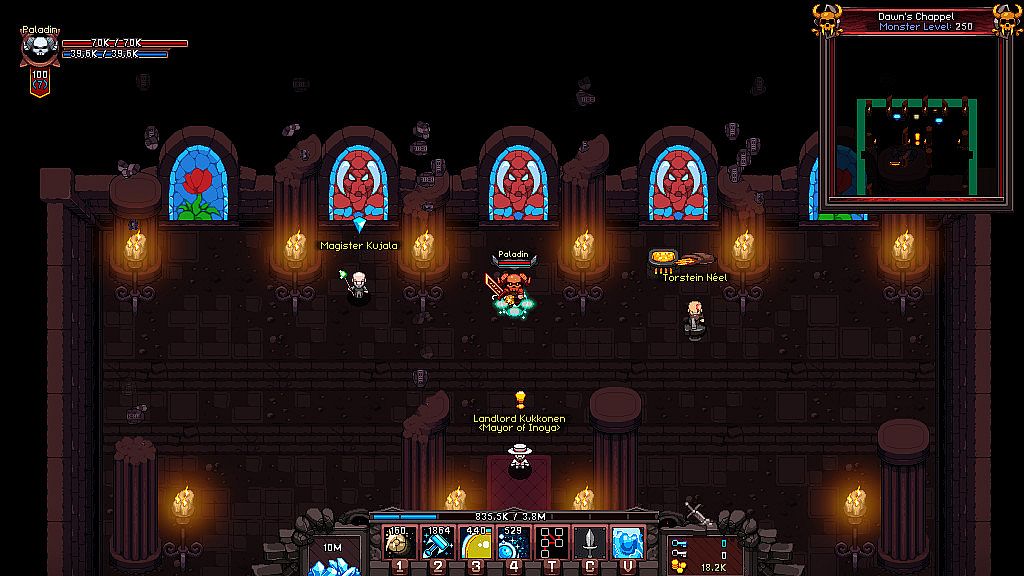Use the hammer skill in slot 2
This screenshot has height=576, width=1024.
coord(438,543)
